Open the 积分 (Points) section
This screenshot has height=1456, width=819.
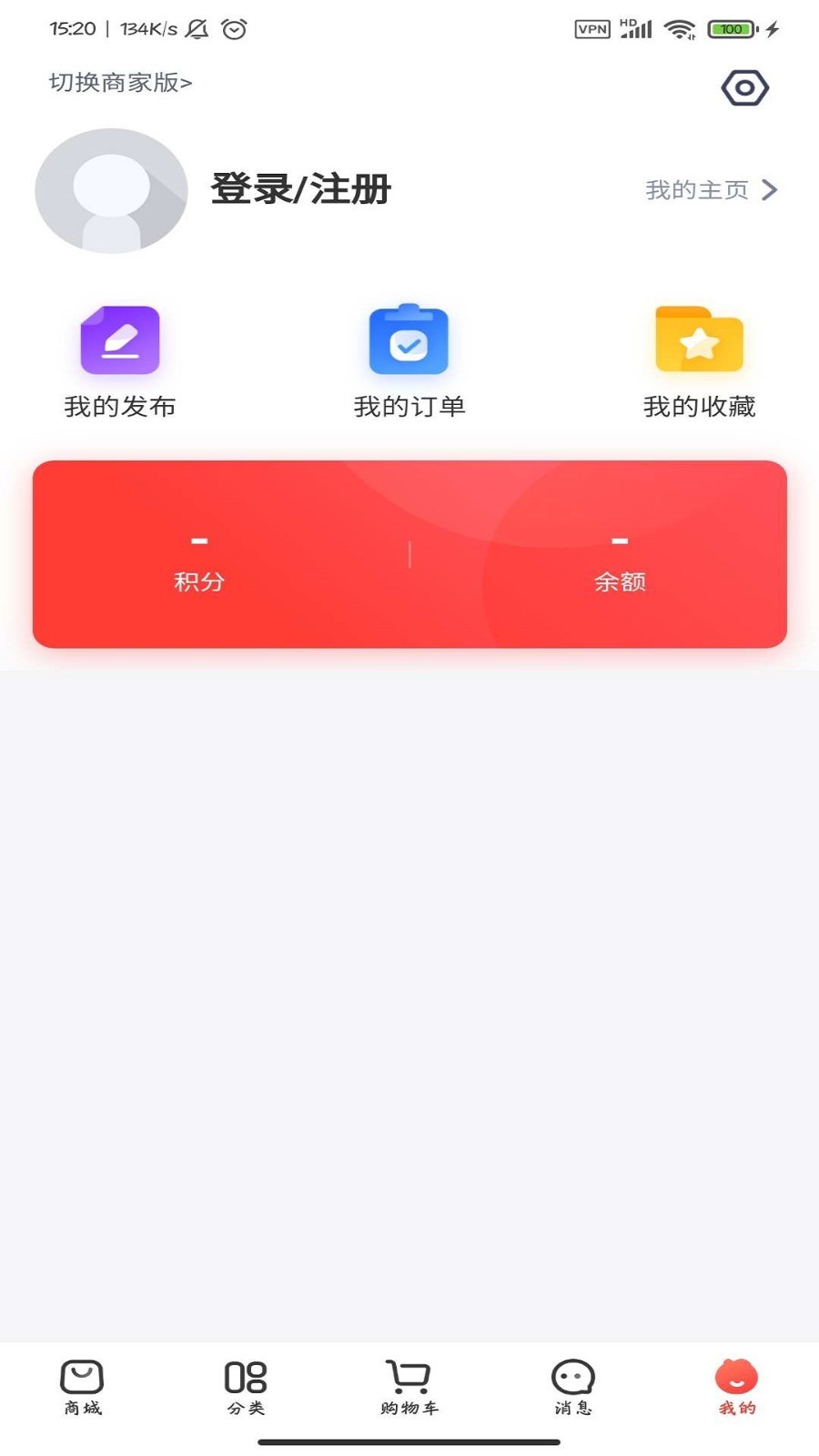click(x=199, y=564)
